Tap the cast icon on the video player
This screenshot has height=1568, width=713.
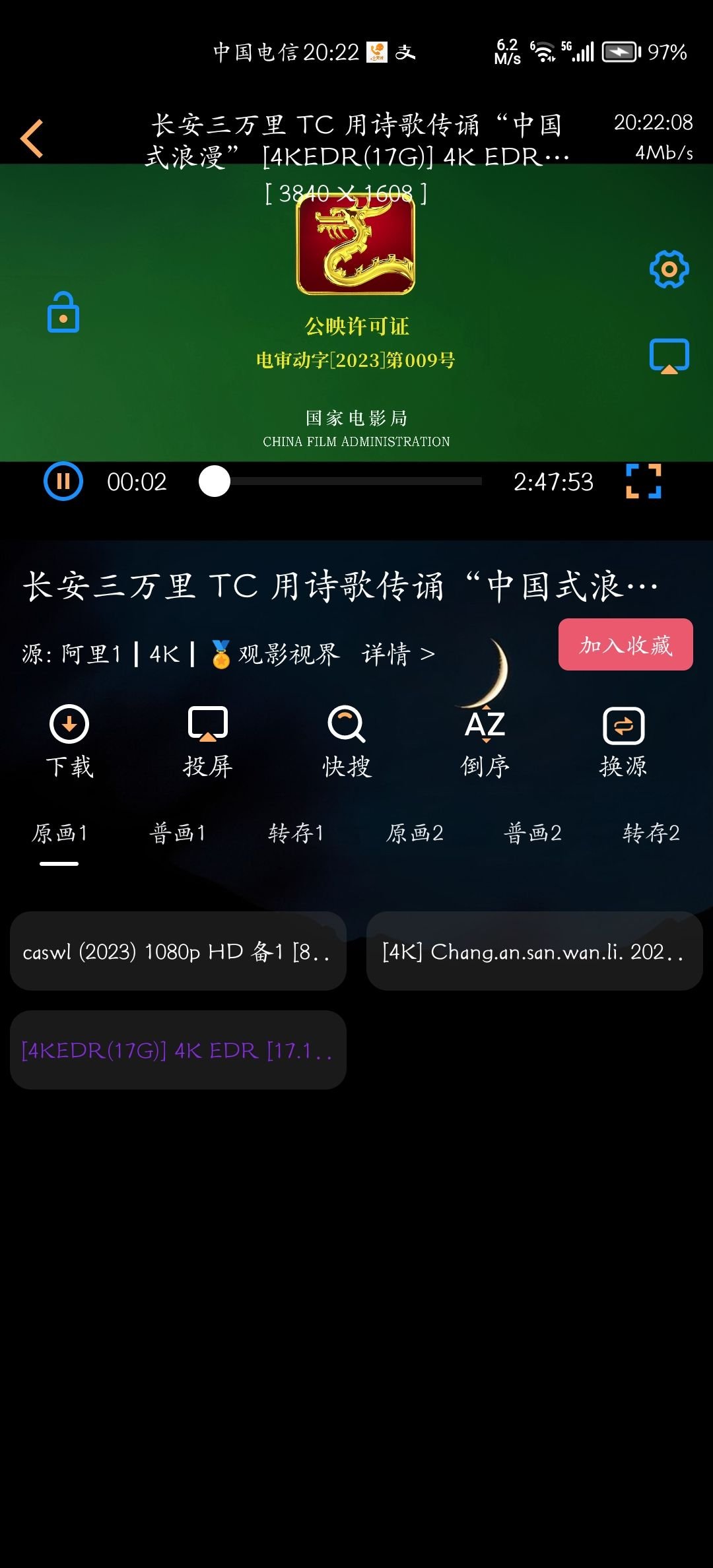669,356
